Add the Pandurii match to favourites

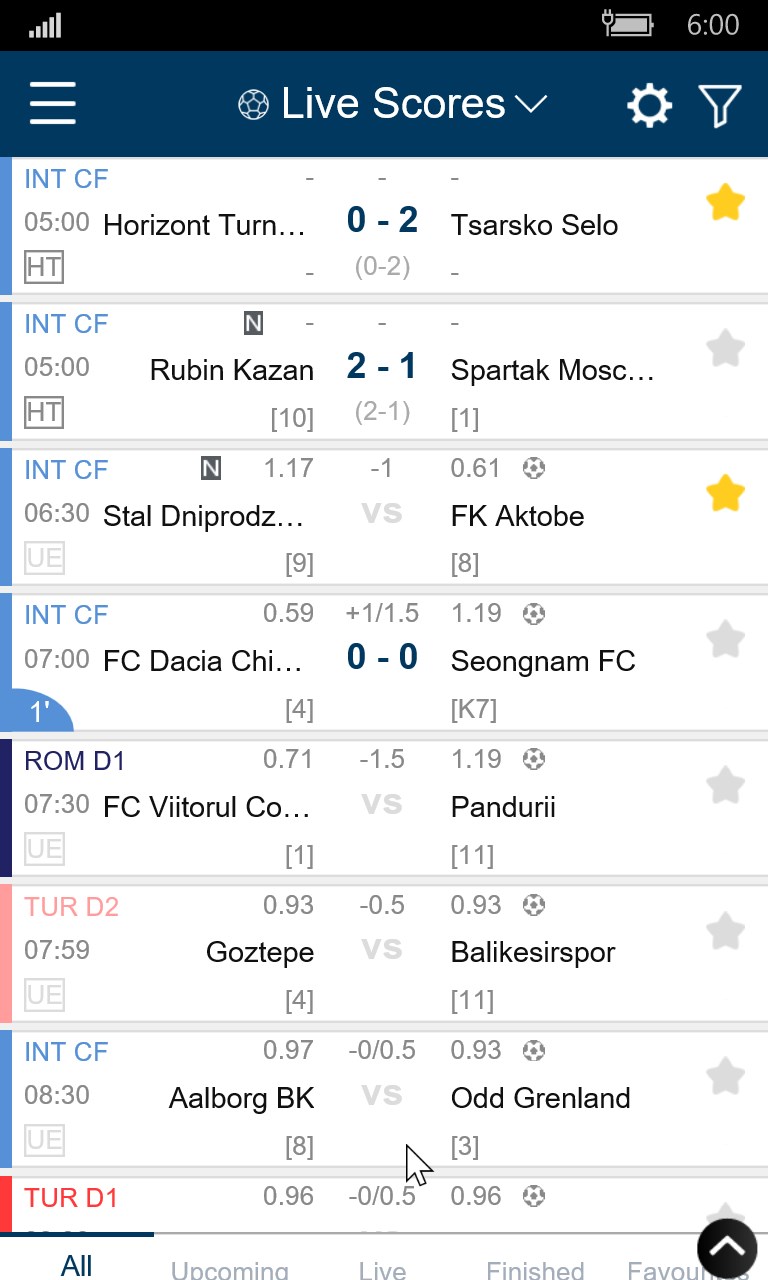click(726, 786)
